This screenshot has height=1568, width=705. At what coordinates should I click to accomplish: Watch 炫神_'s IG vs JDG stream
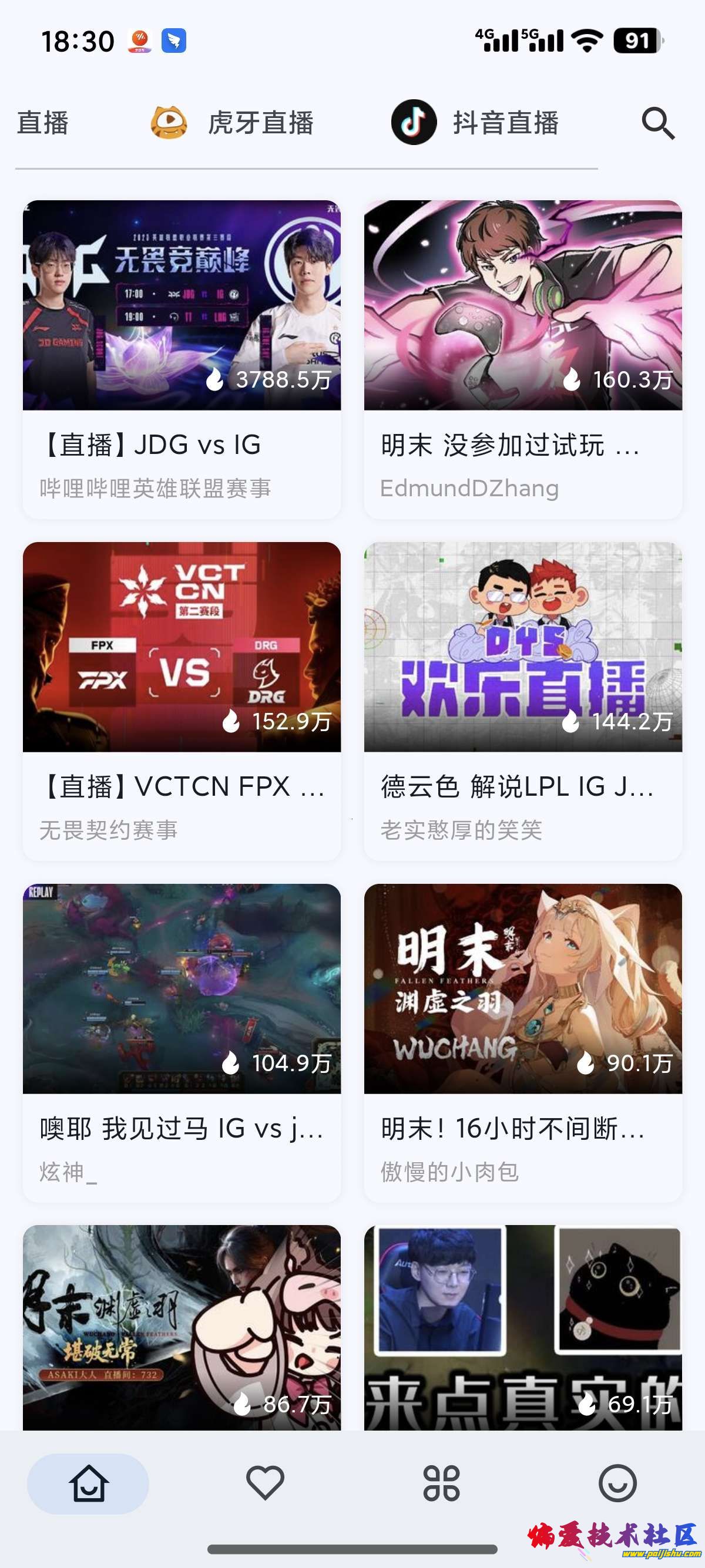(182, 1042)
